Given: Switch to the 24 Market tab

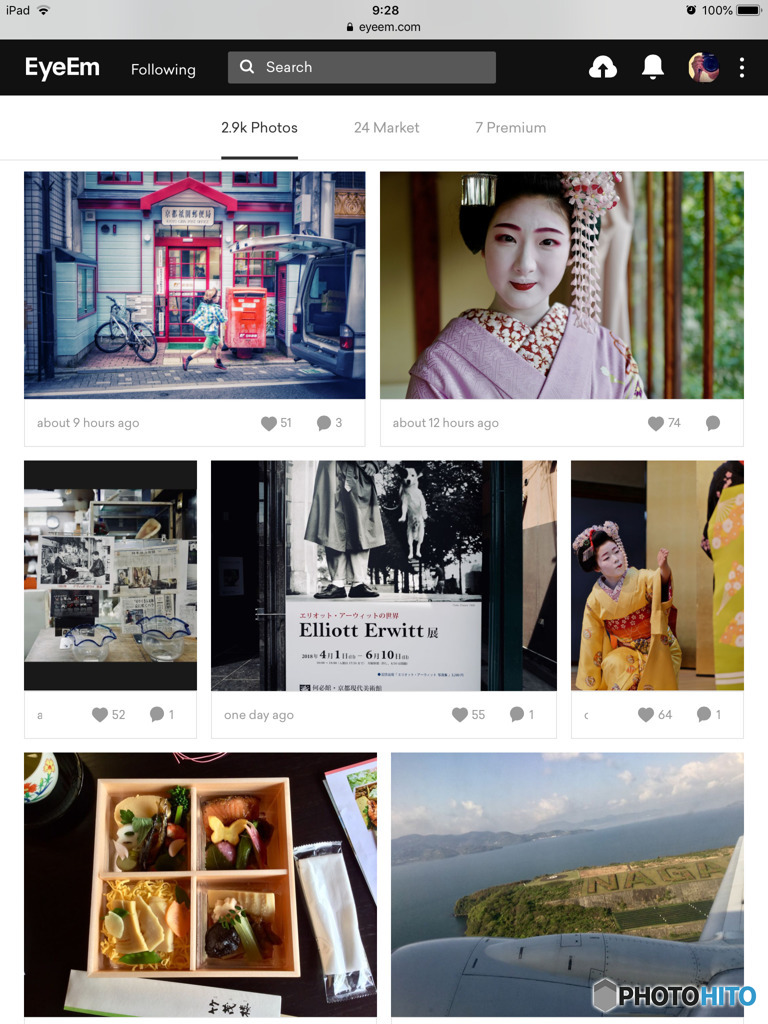Looking at the screenshot, I should (x=386, y=128).
